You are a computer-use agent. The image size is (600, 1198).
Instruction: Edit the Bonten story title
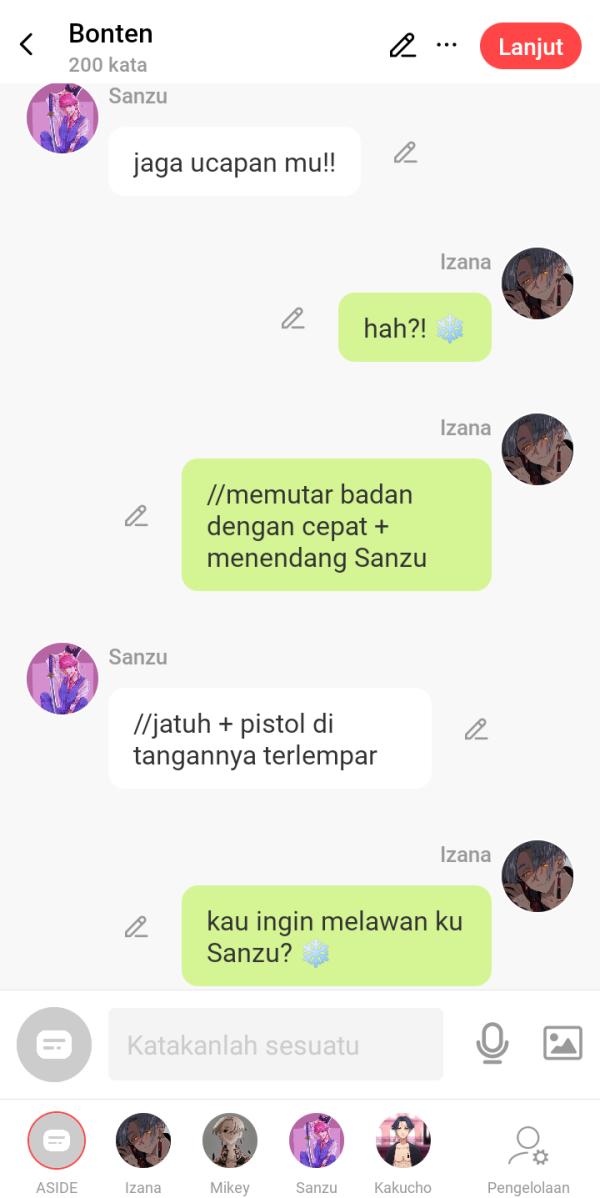(x=402, y=45)
